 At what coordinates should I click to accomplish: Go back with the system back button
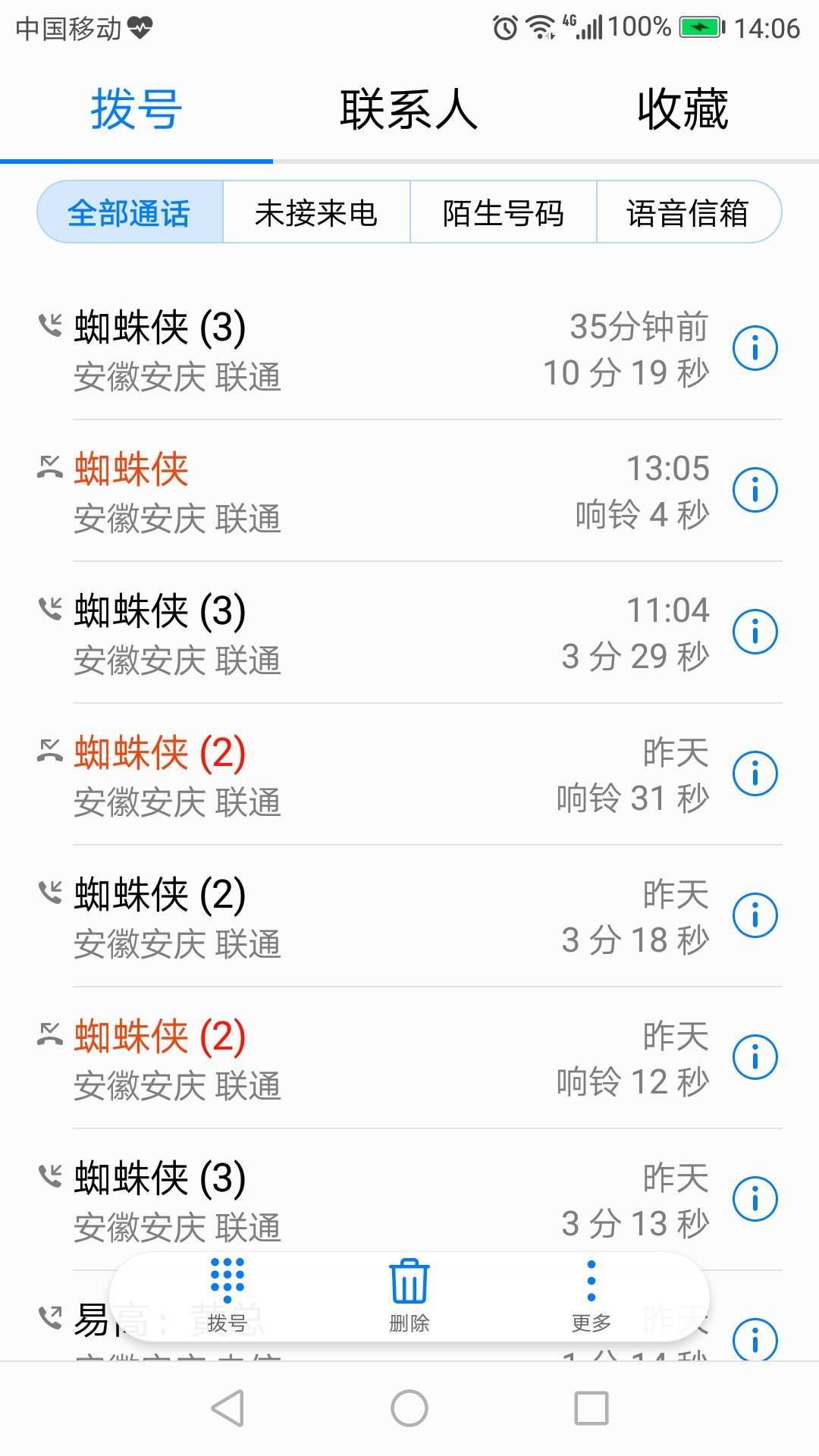point(227,1408)
